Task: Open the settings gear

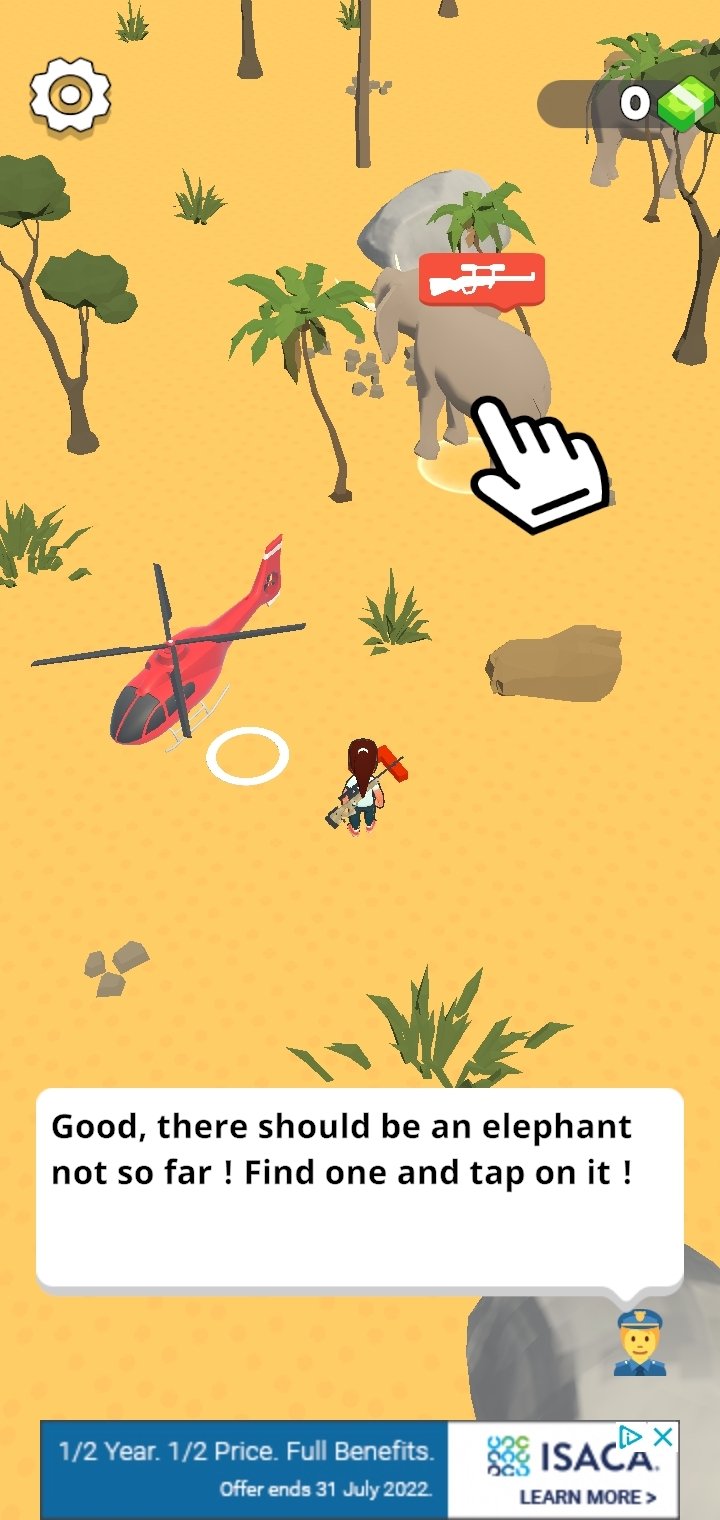Action: [x=70, y=95]
